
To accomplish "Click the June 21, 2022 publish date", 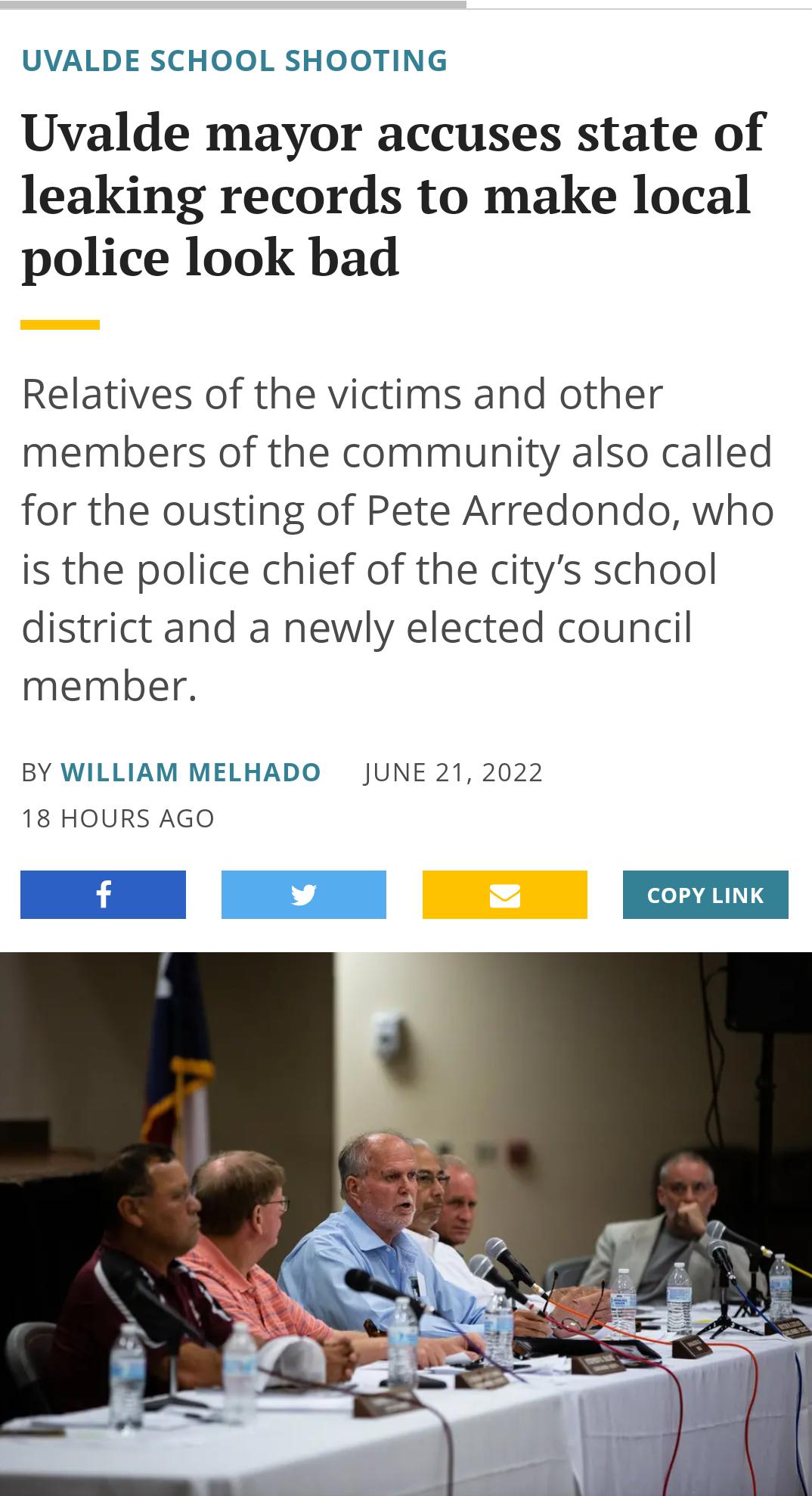I will [x=453, y=773].
